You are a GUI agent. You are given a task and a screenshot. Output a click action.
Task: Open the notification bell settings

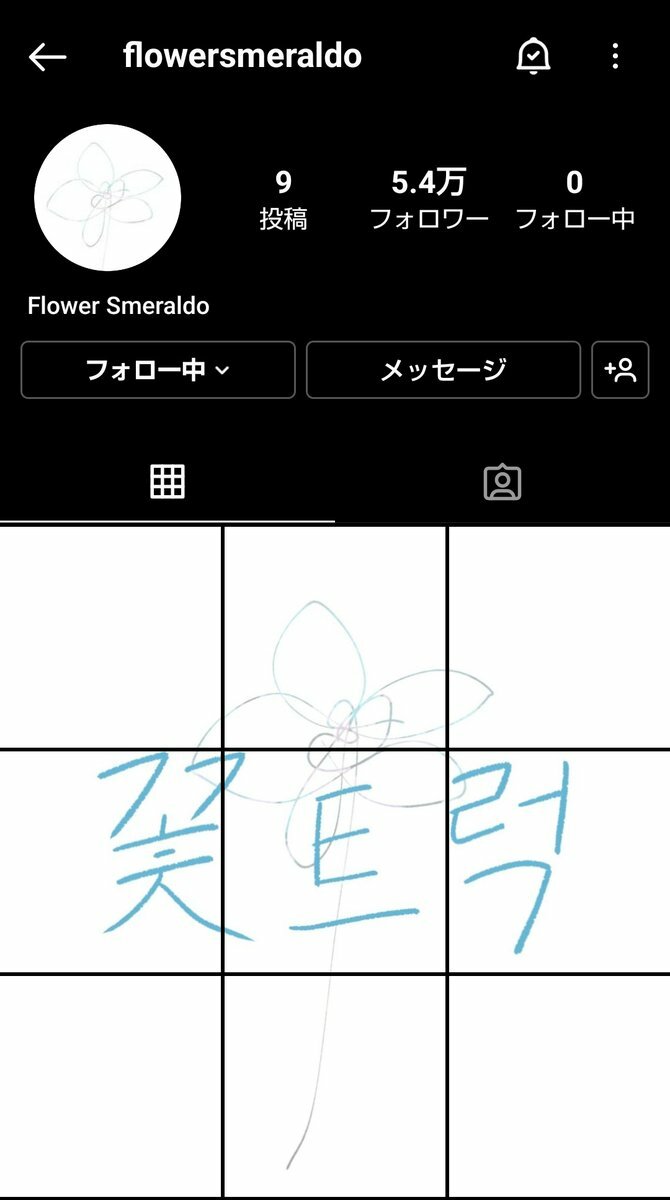(x=533, y=57)
